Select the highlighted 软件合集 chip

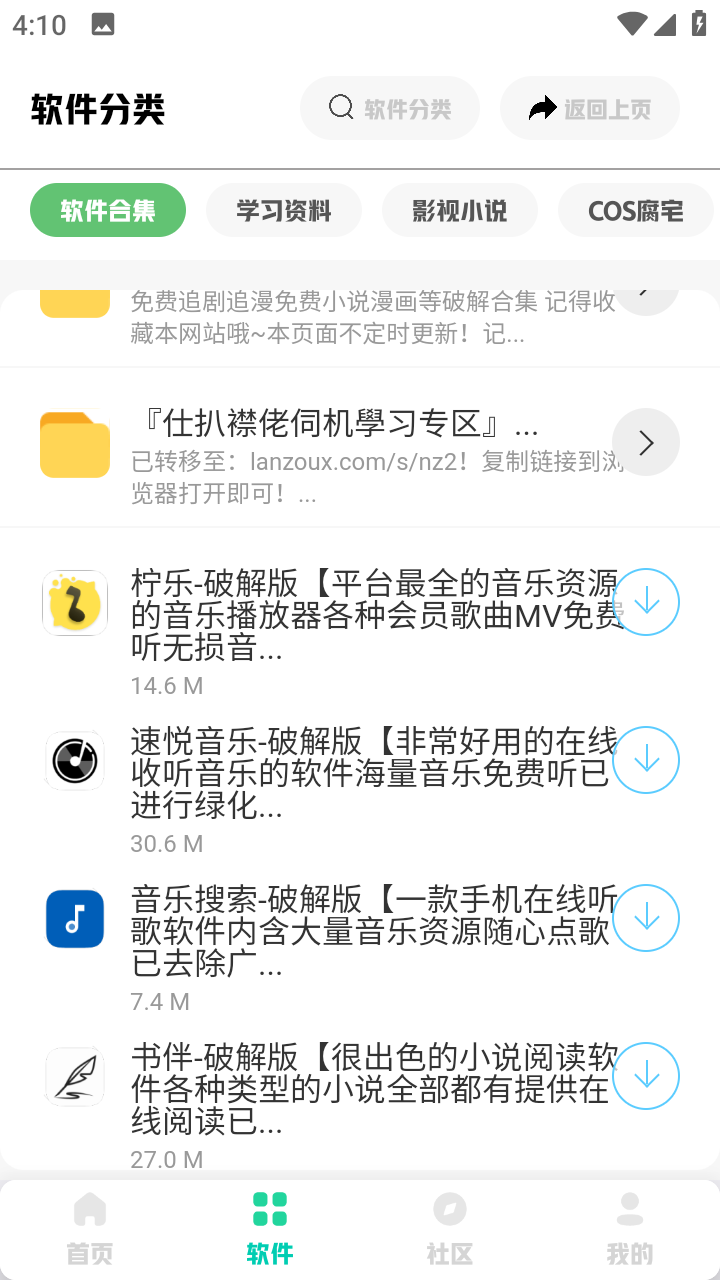tap(107, 210)
